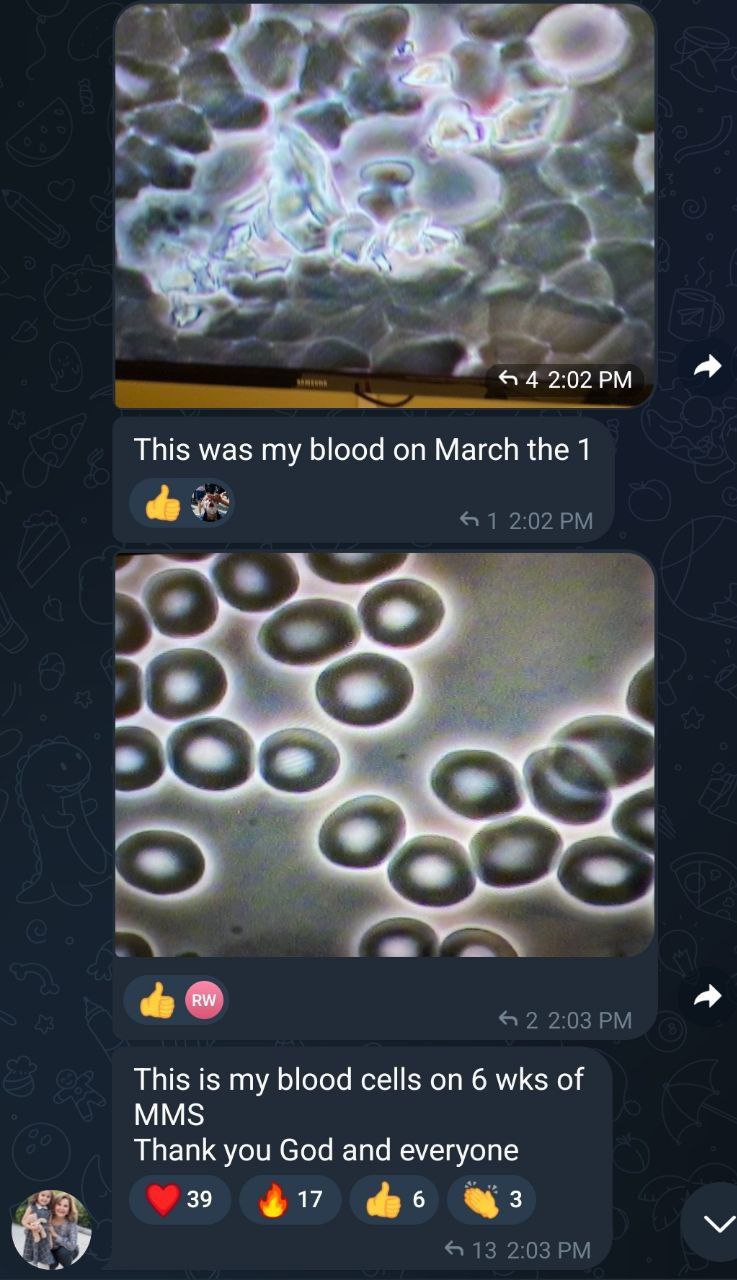Open the first microscope blood photo

coord(384,190)
